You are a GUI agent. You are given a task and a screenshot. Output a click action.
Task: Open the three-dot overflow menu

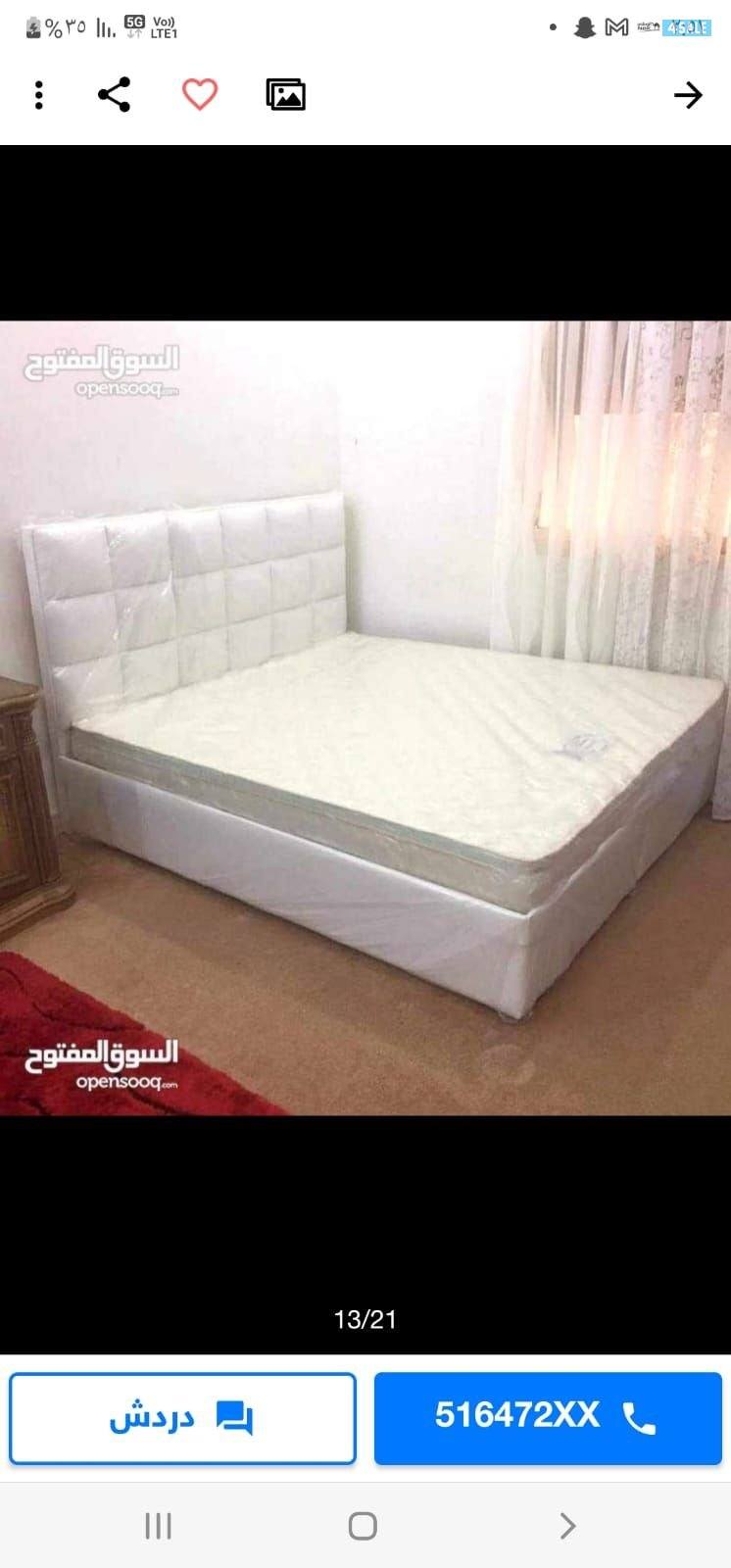[39, 95]
